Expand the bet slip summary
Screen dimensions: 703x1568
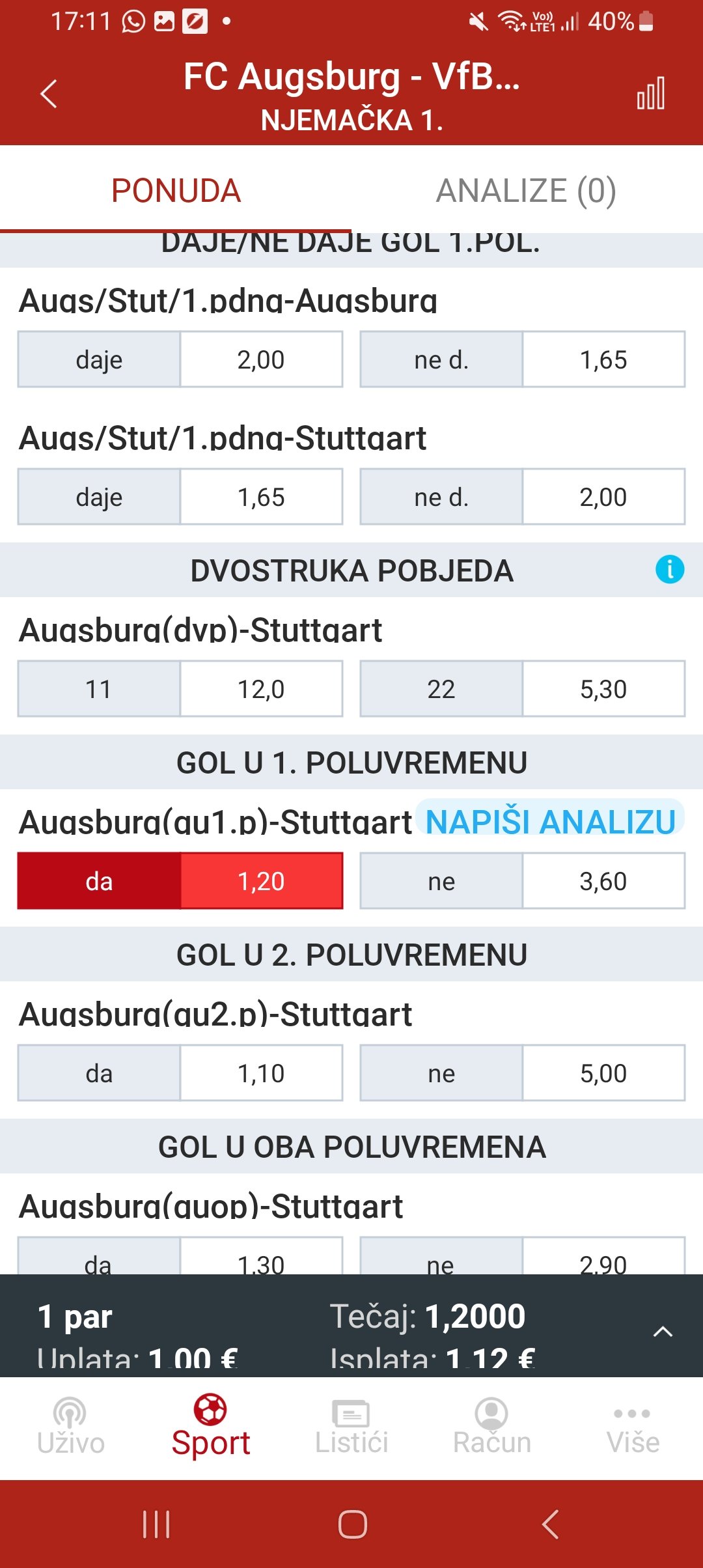(x=662, y=1332)
